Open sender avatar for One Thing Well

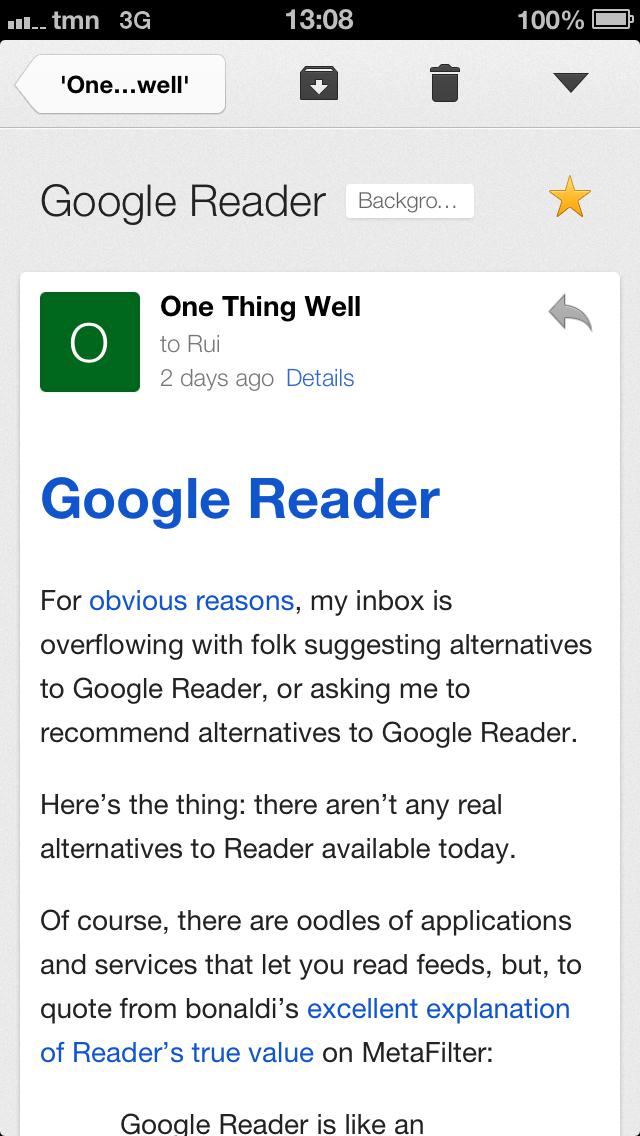pyautogui.click(x=90, y=342)
